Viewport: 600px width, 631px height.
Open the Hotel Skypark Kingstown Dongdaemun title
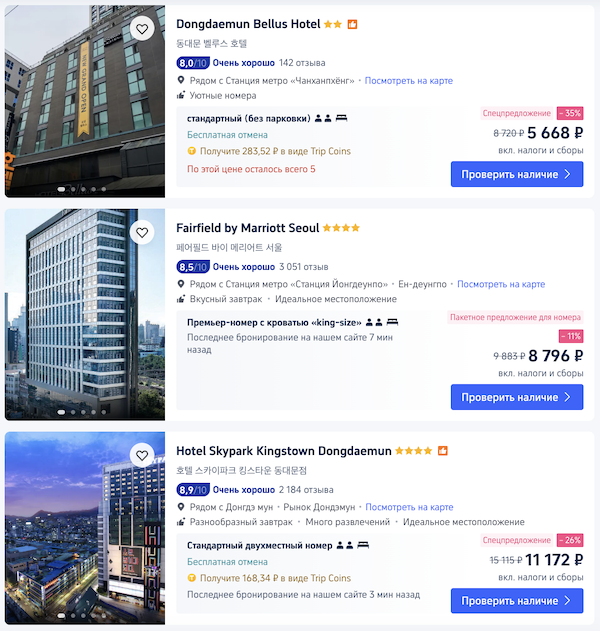(283, 451)
